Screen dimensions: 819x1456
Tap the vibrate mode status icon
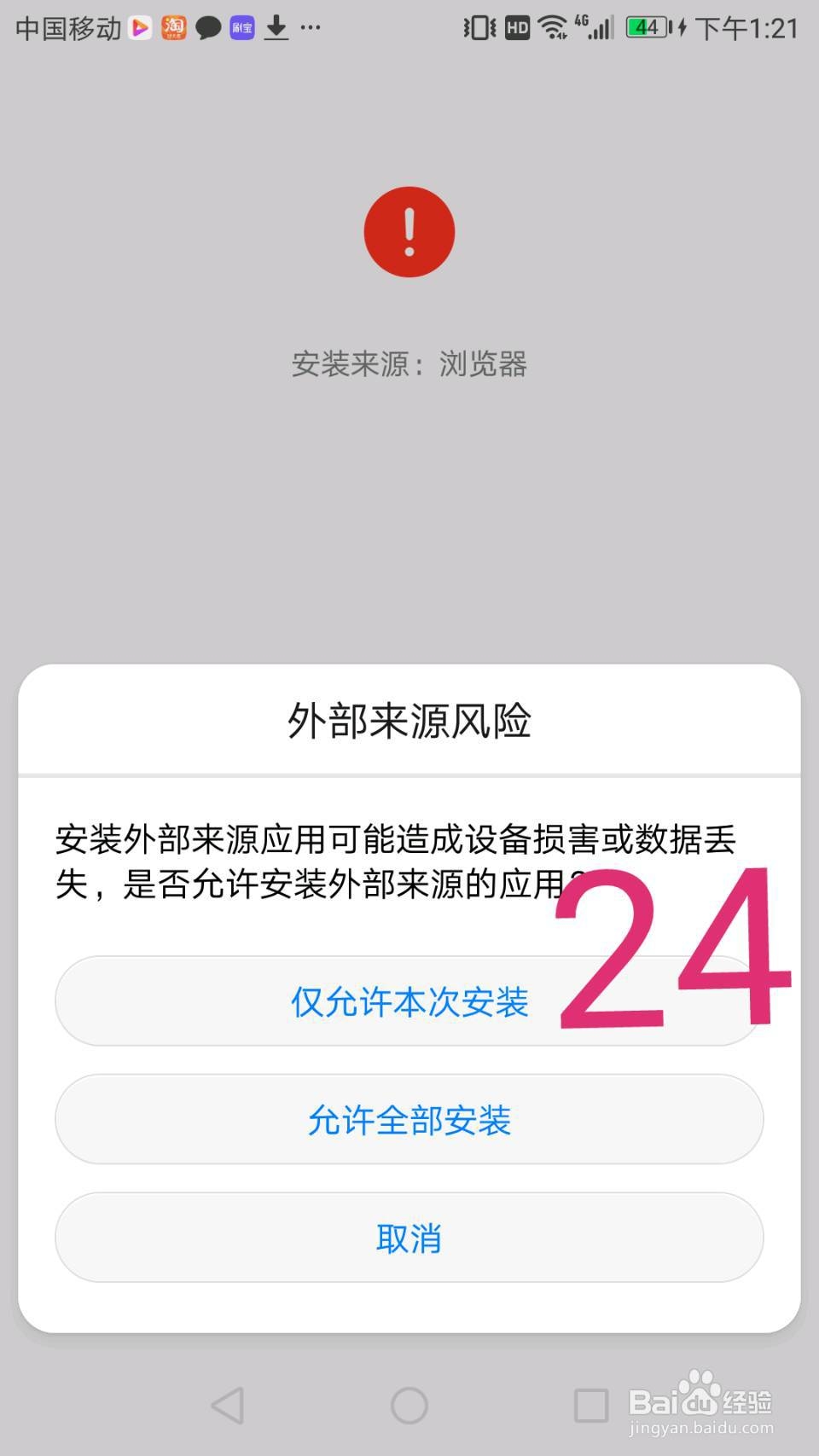pyautogui.click(x=475, y=28)
